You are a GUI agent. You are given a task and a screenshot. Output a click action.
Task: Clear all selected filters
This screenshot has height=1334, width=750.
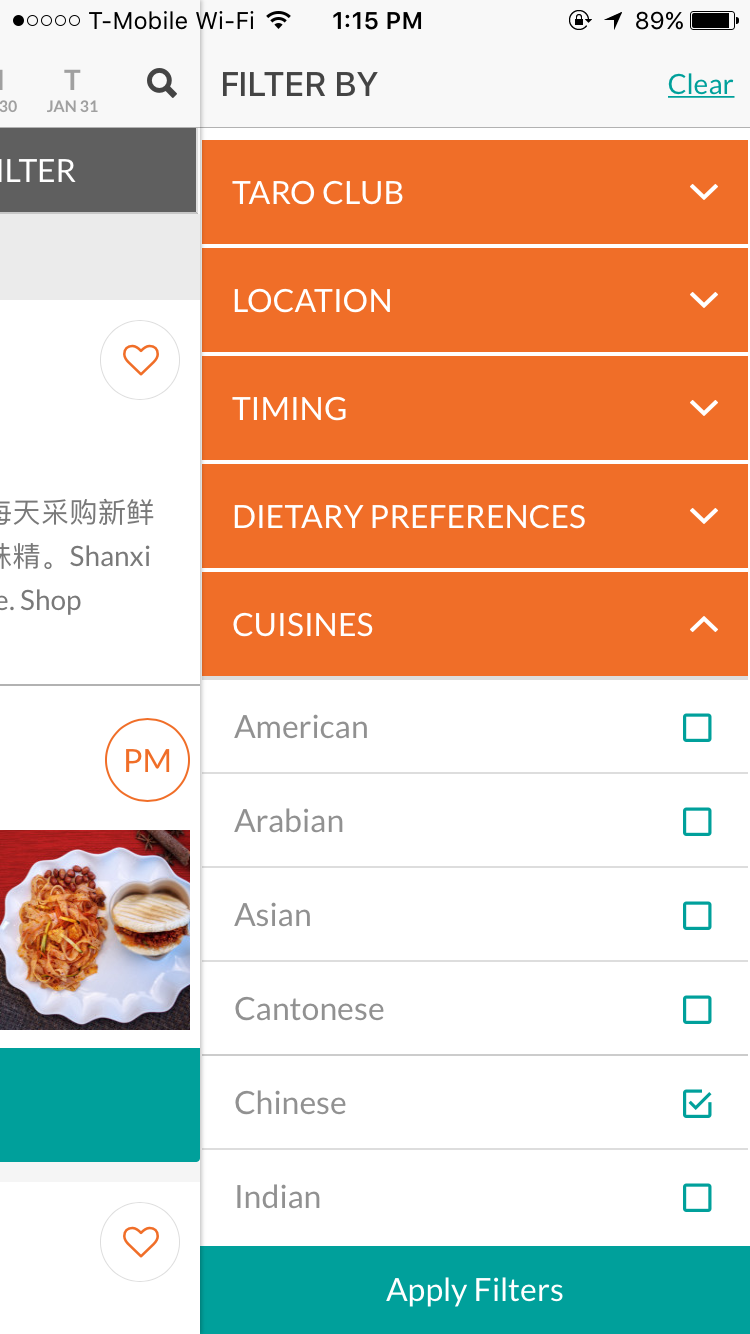[700, 85]
